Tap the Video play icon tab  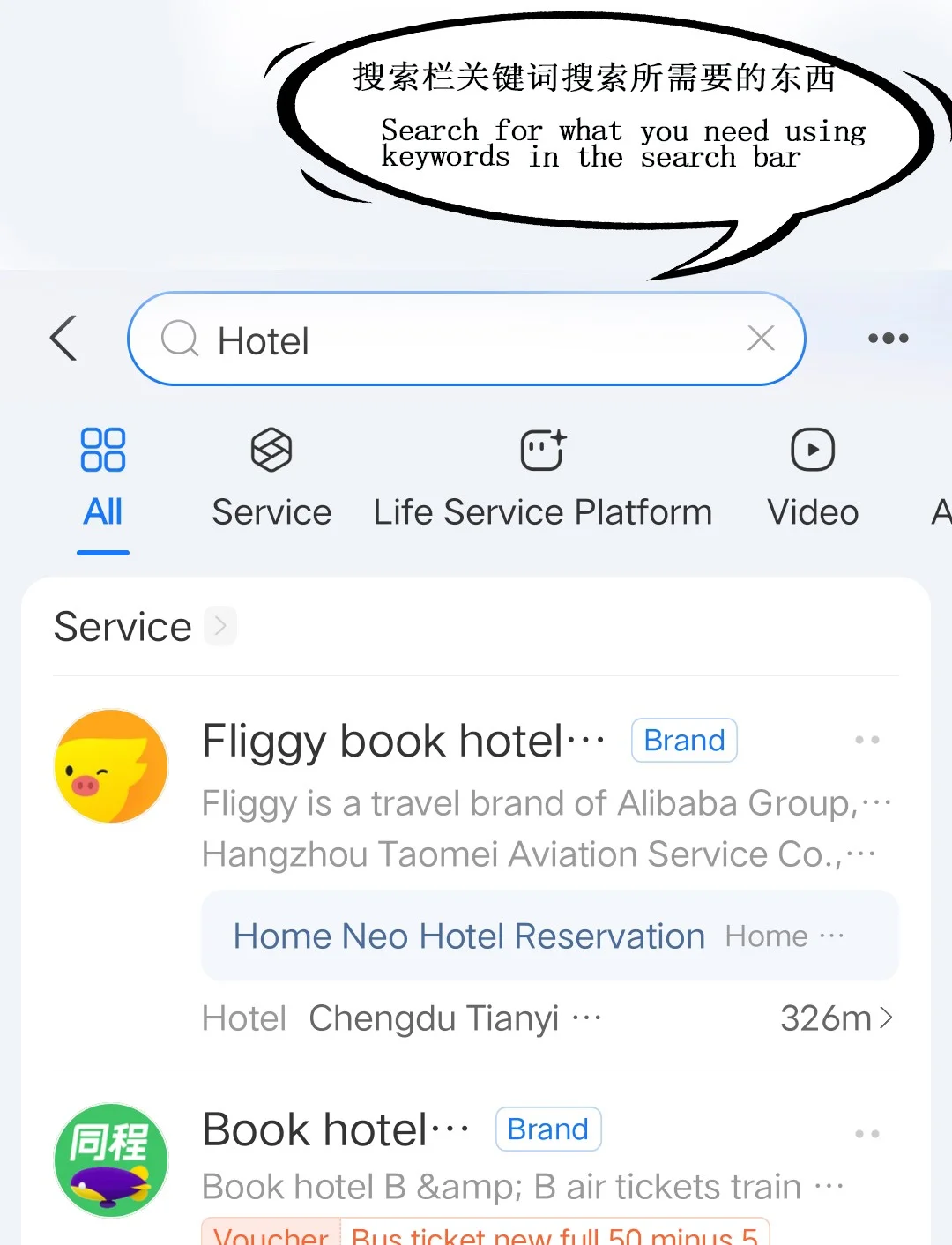pyautogui.click(x=812, y=449)
